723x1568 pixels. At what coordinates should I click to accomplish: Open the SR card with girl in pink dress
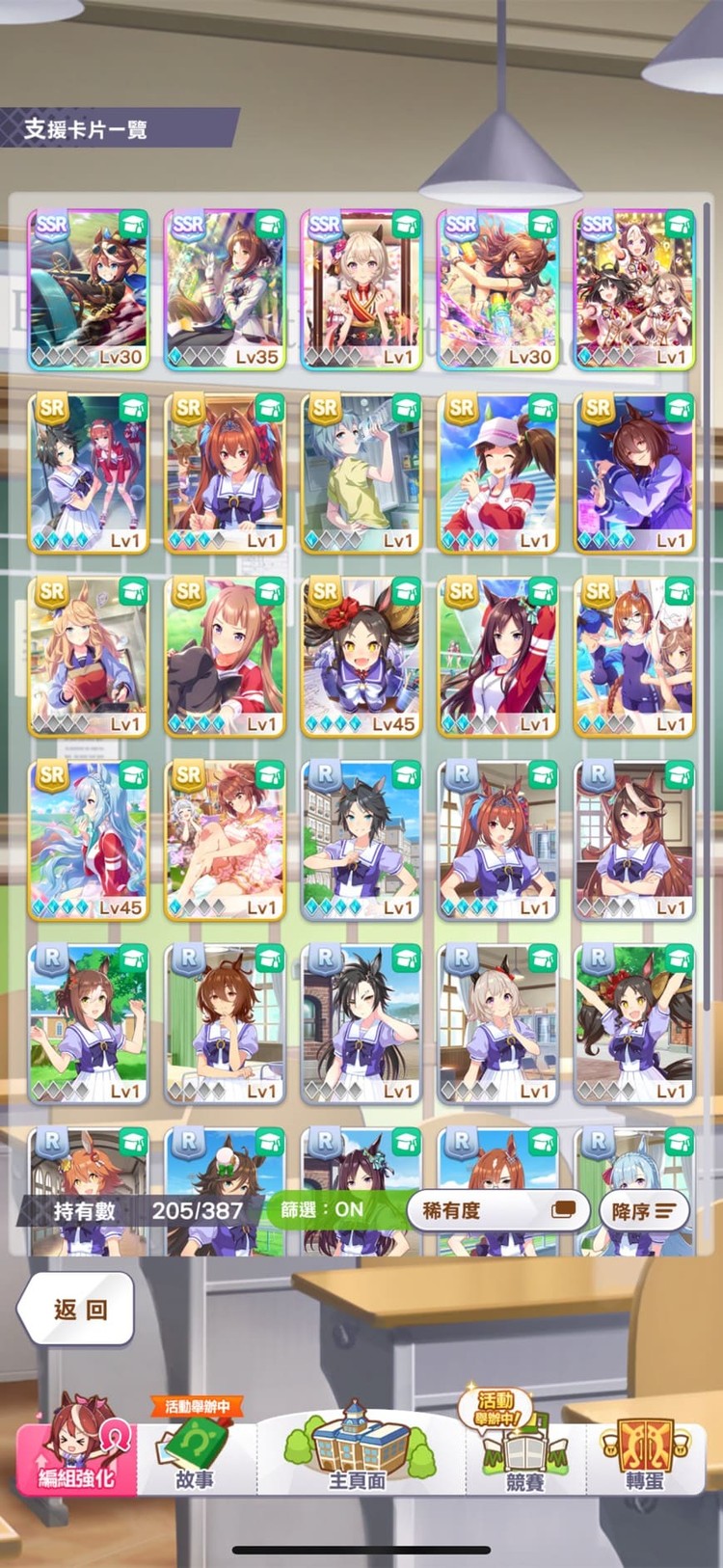[x=225, y=840]
